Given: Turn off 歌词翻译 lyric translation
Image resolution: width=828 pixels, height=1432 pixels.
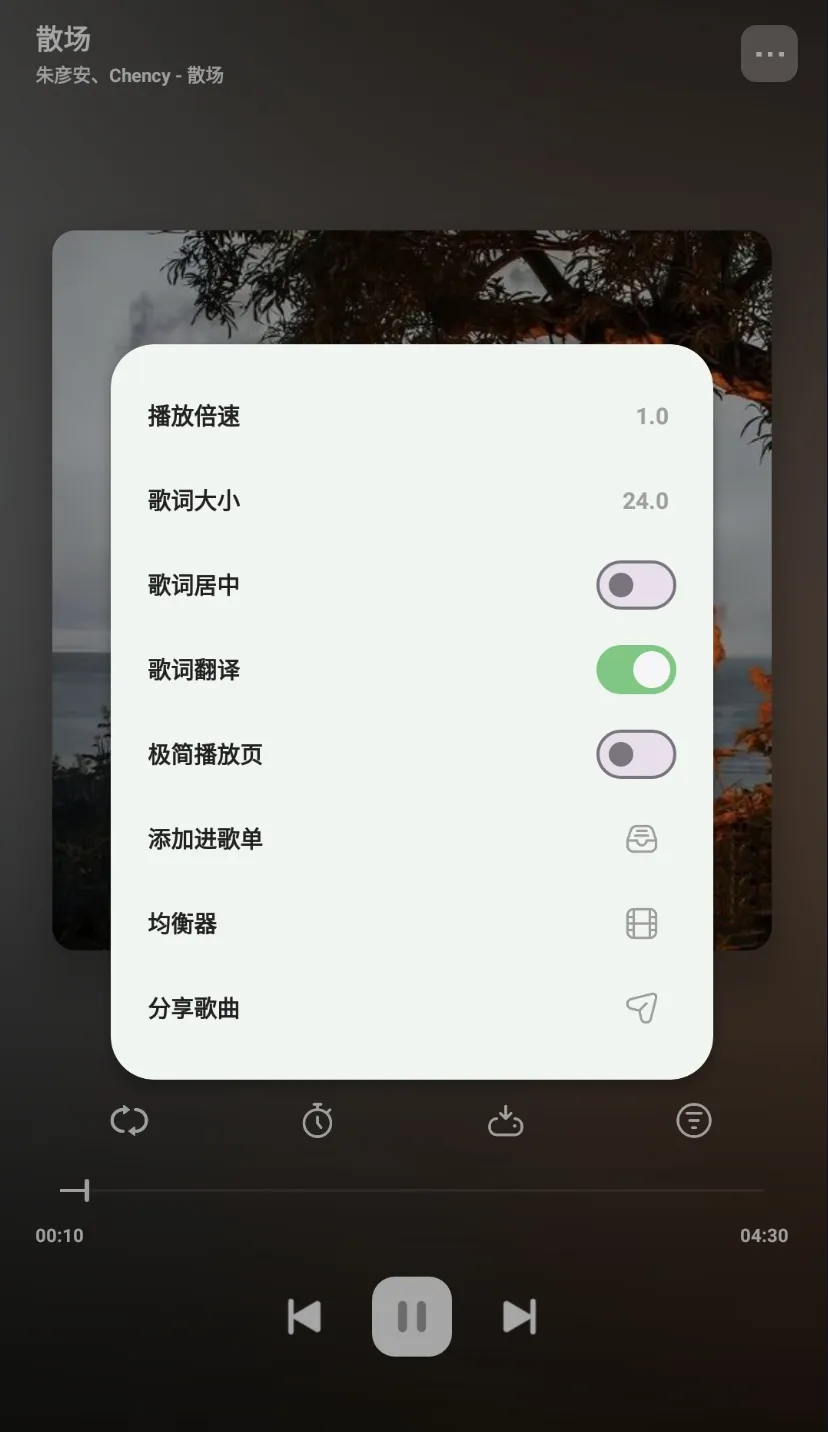Looking at the screenshot, I should pyautogui.click(x=636, y=670).
